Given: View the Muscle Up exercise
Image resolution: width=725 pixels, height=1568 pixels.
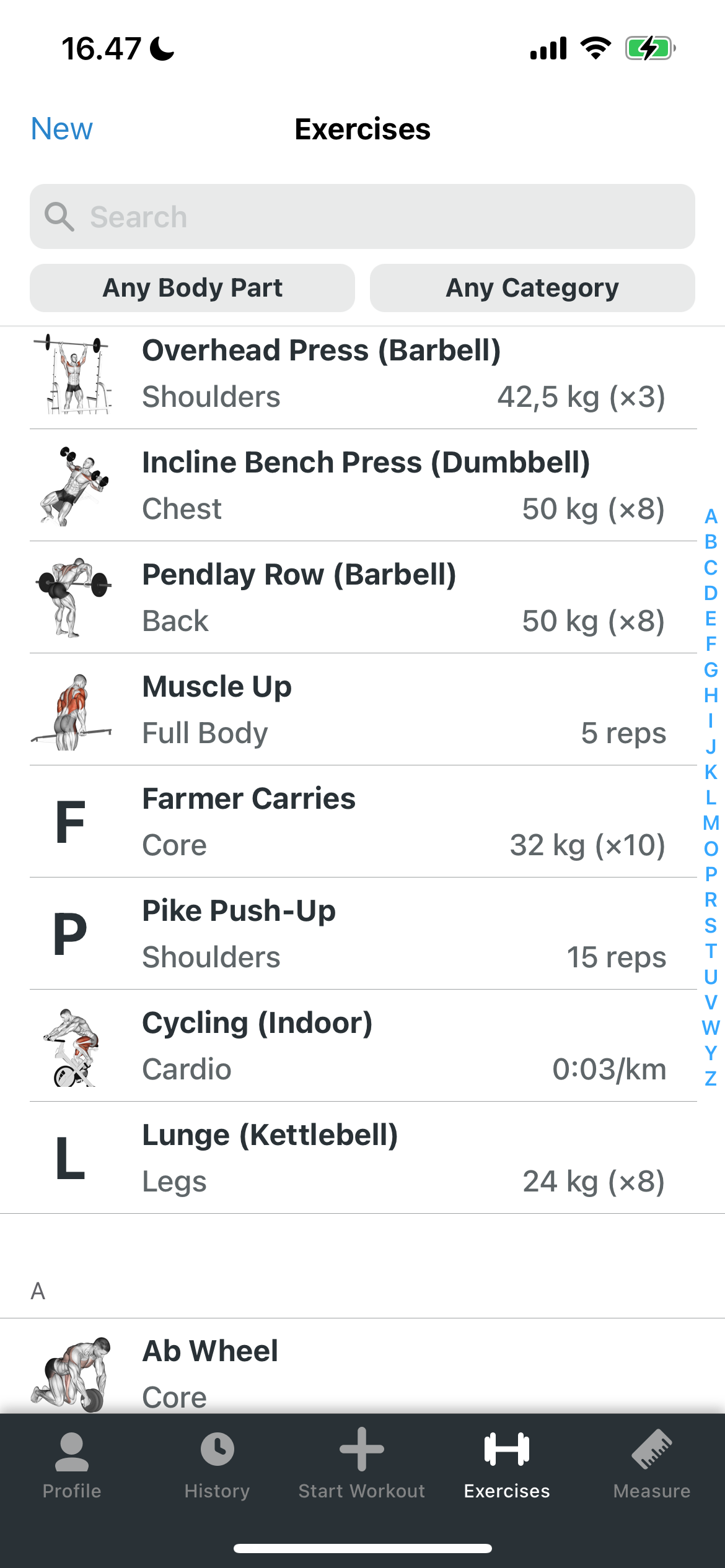Looking at the screenshot, I should tap(362, 710).
